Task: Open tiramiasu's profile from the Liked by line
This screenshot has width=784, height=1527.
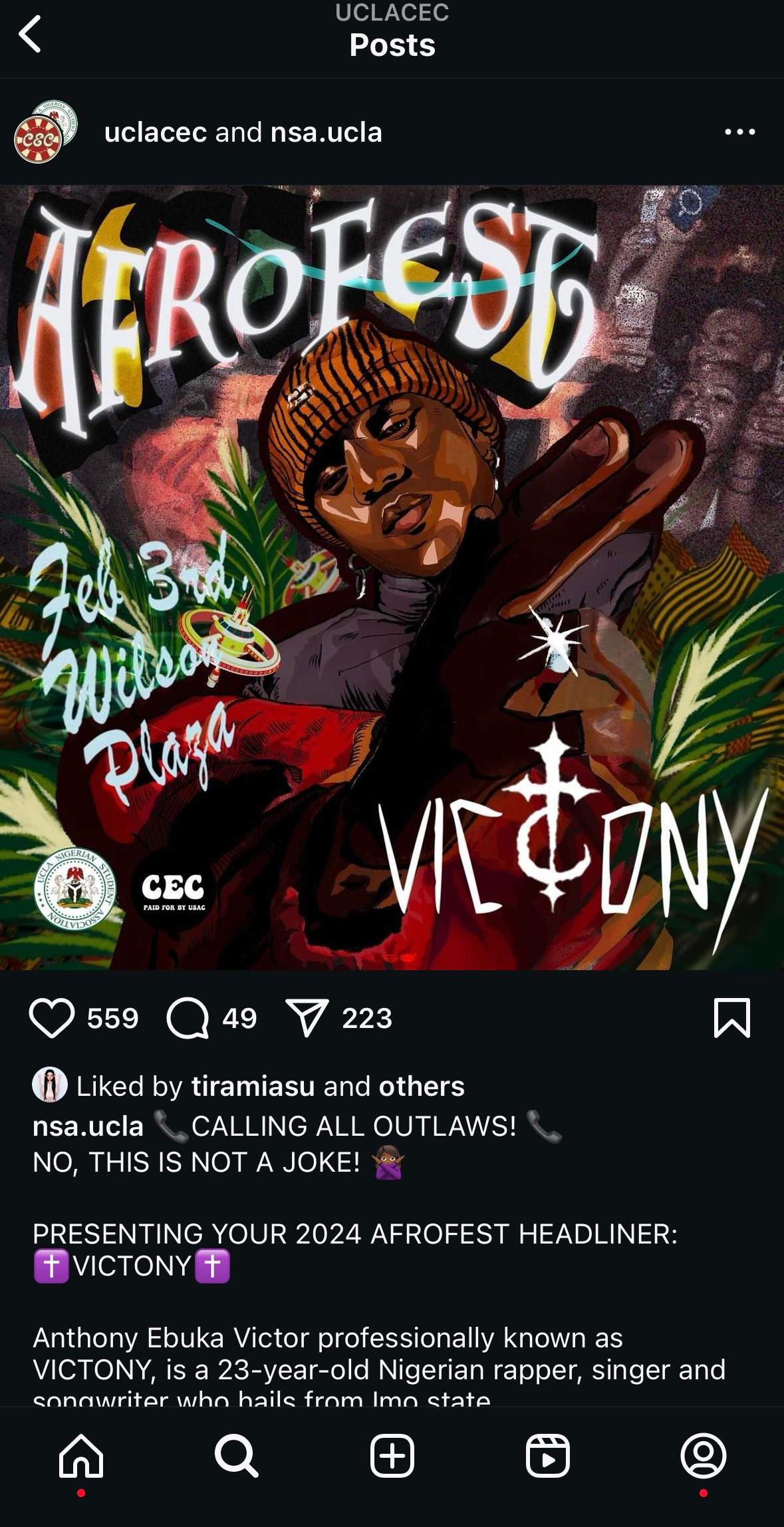Action: tap(253, 1087)
